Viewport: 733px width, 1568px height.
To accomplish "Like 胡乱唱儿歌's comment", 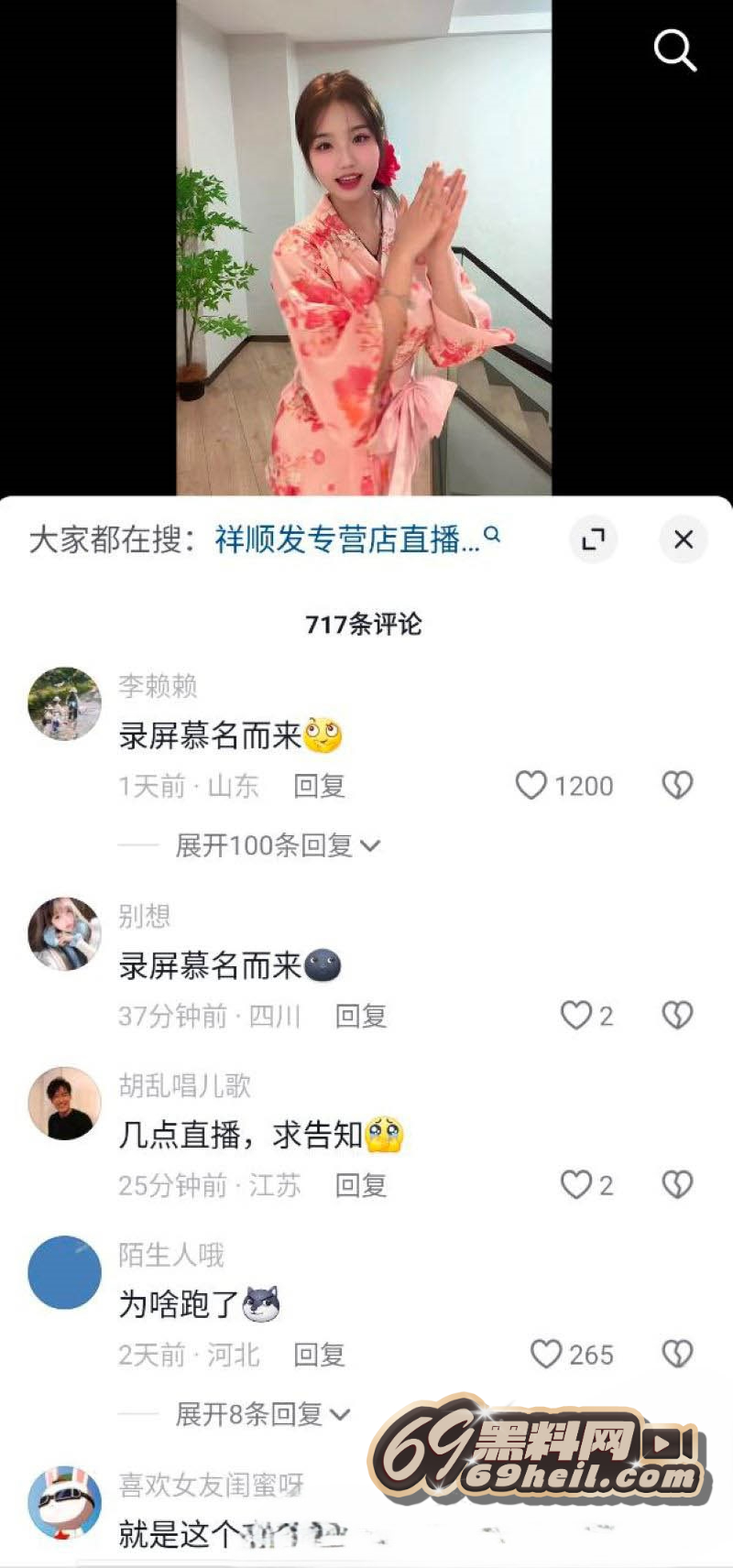I will (x=576, y=1184).
